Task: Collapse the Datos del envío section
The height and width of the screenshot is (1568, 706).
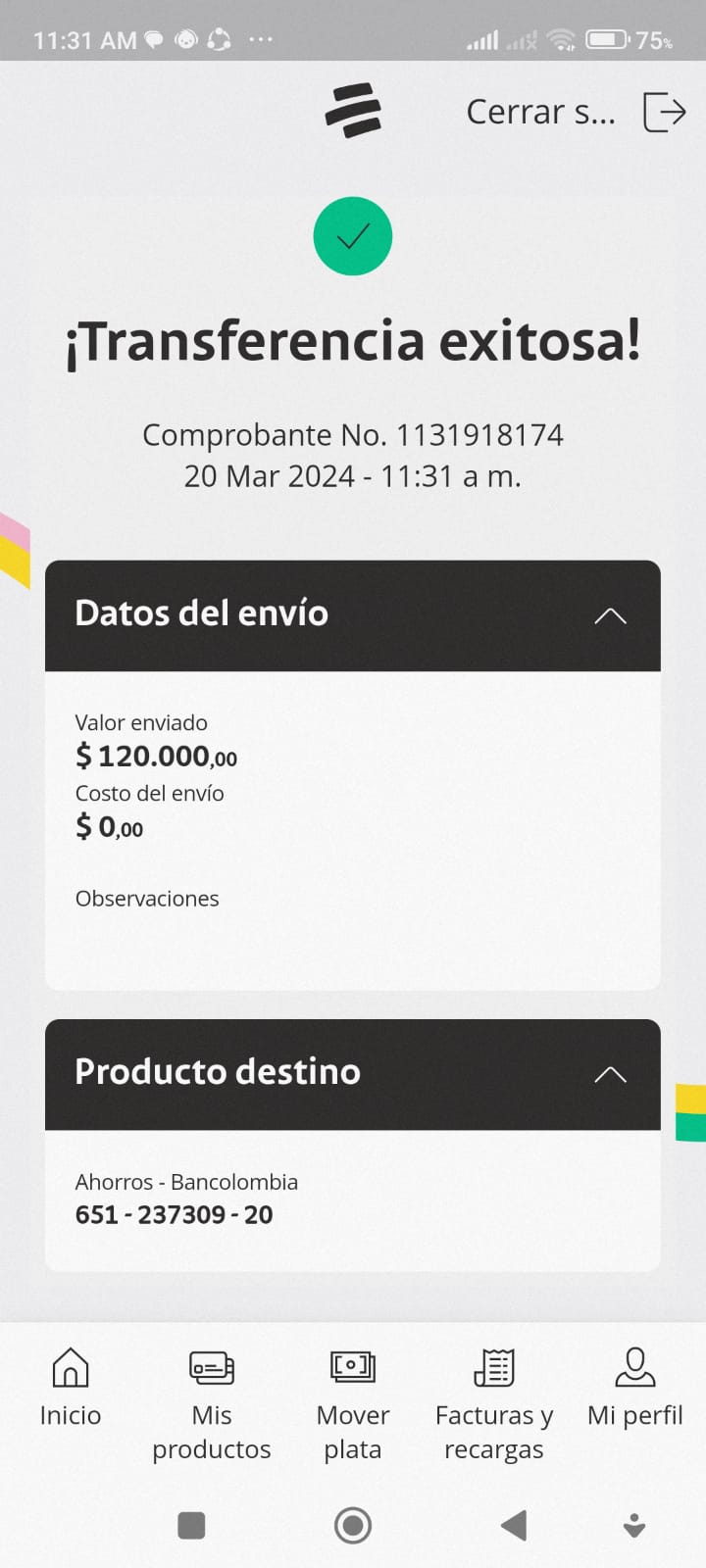Action: 610,615
